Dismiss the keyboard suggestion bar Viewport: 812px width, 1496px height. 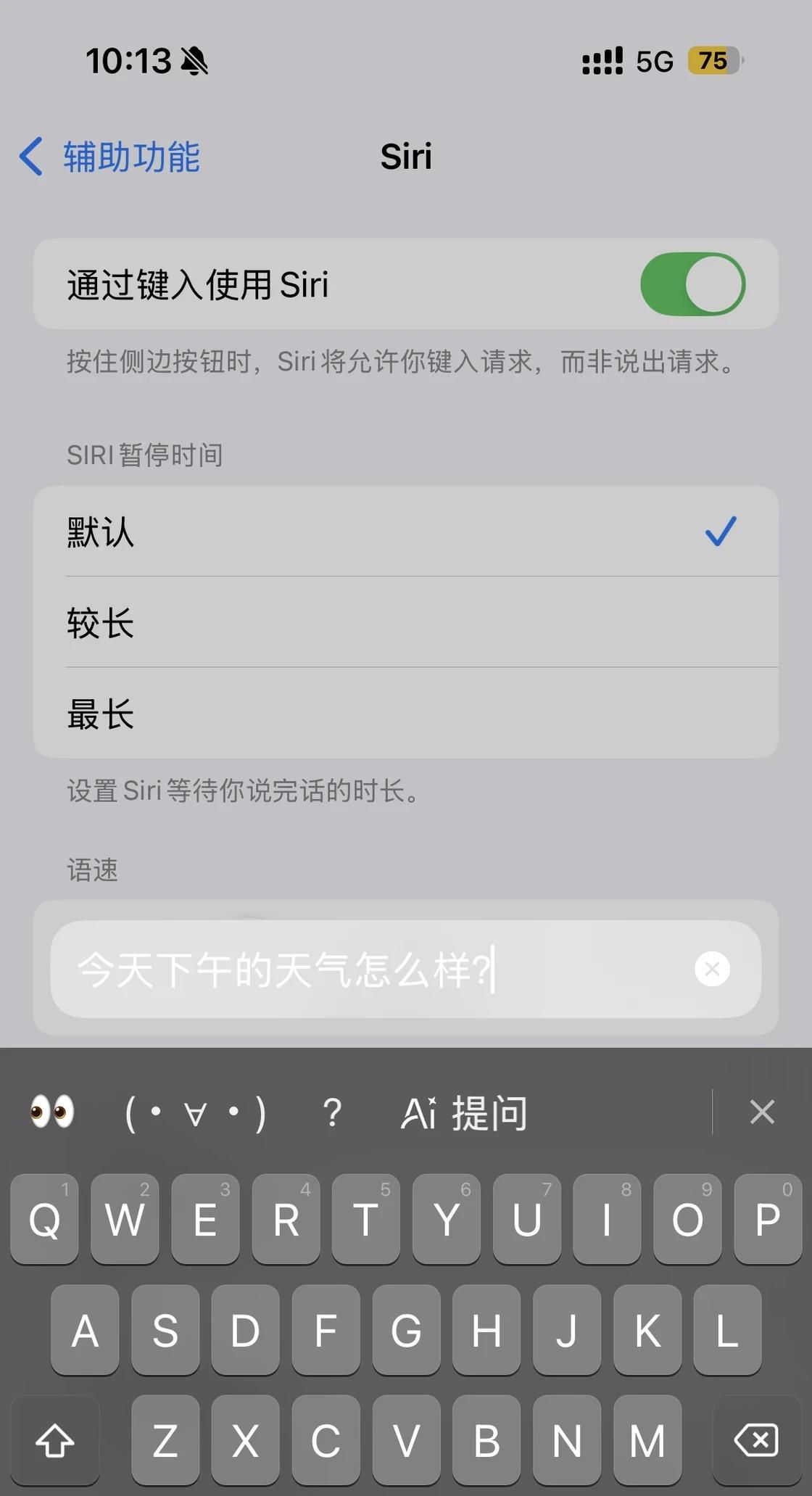(762, 1112)
